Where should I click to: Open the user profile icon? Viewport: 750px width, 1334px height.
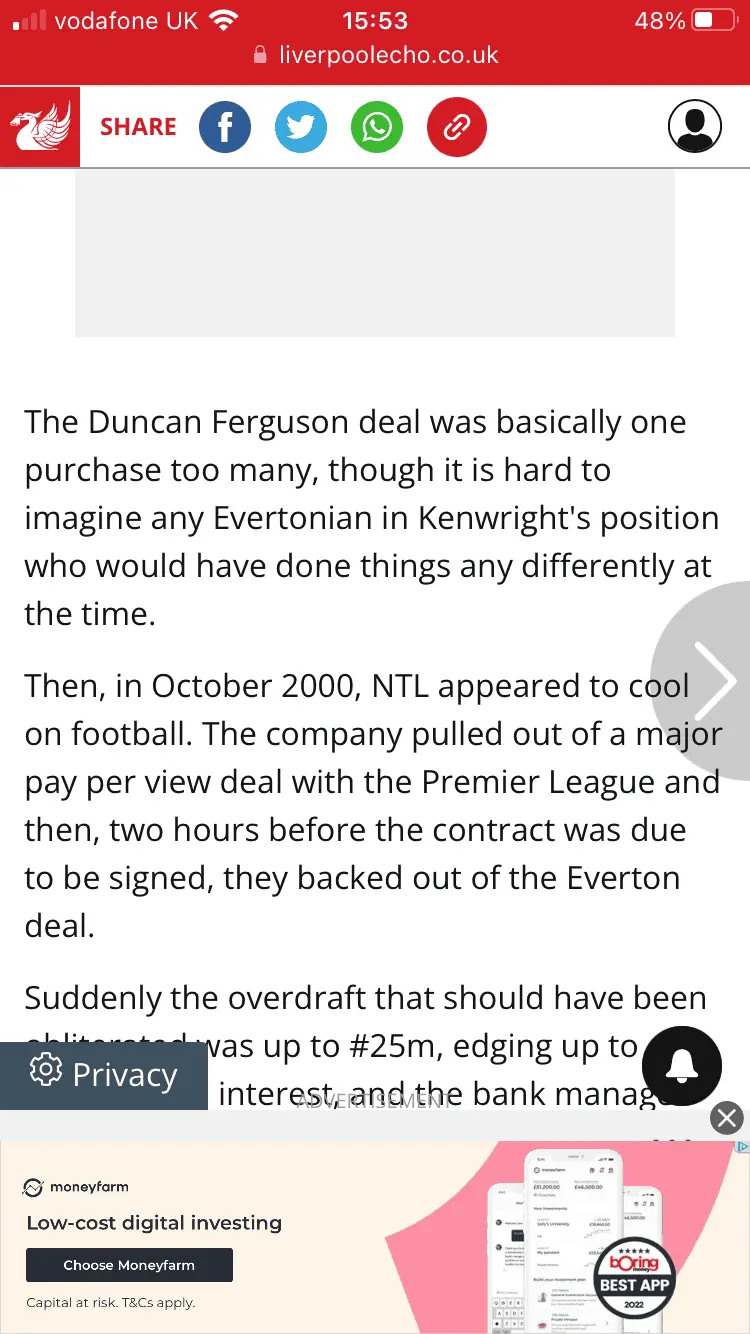click(x=694, y=127)
